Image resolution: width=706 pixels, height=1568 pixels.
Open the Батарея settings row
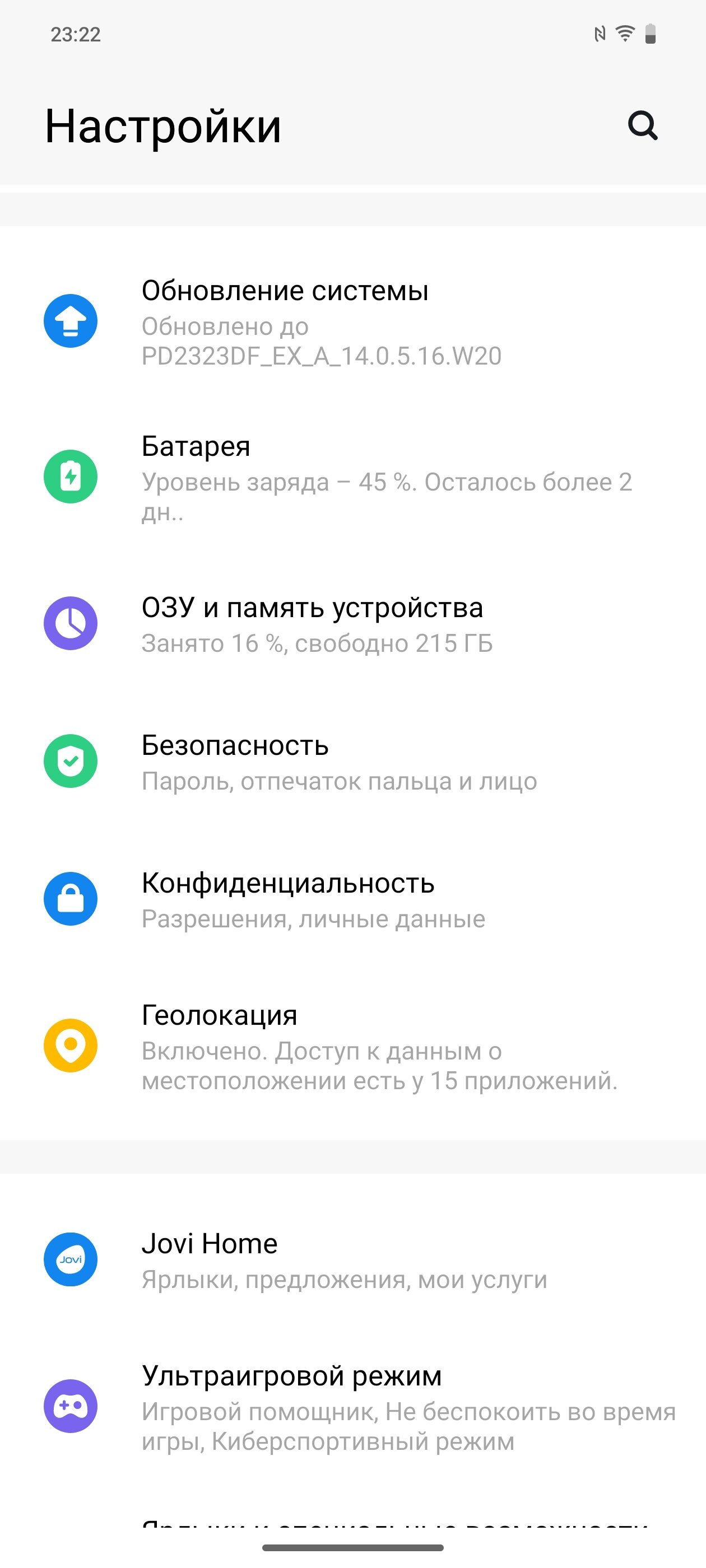point(352,478)
